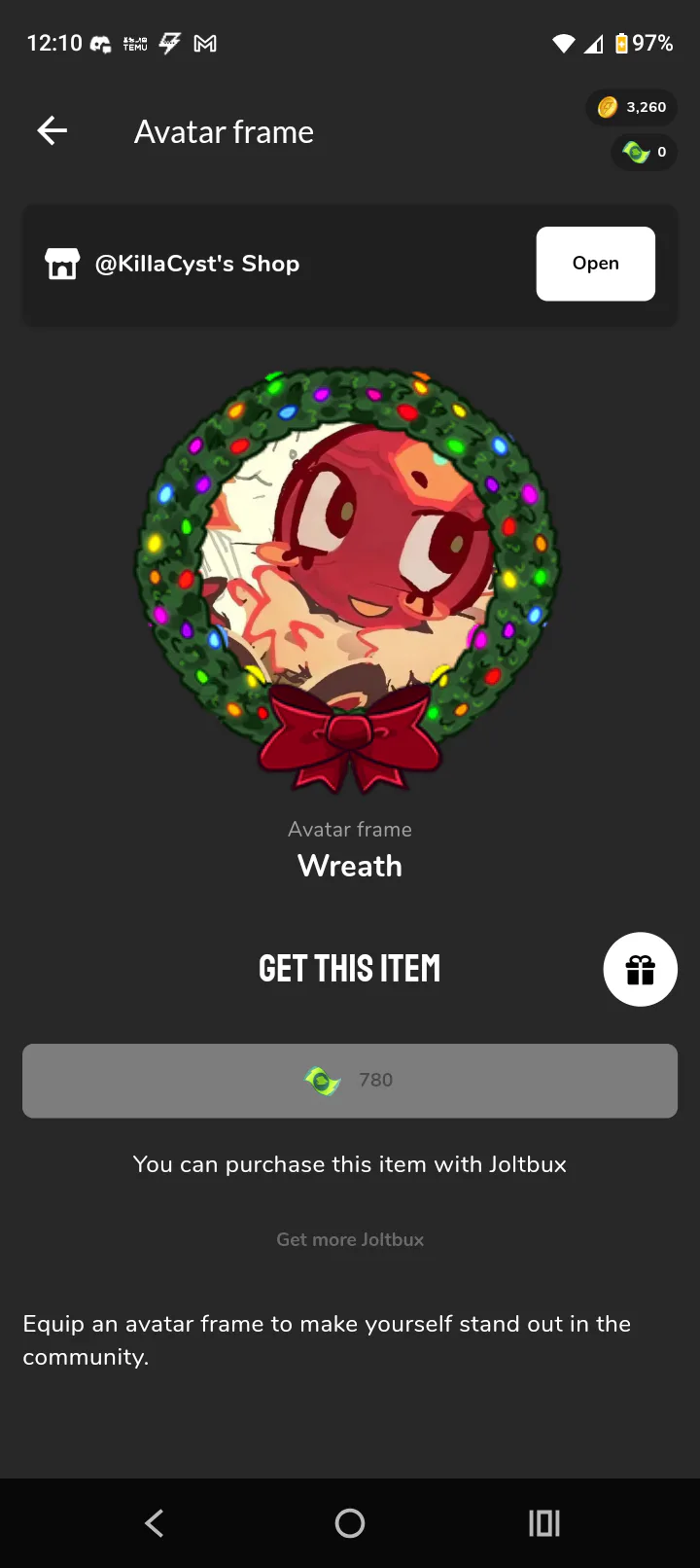Check the Joltbux balance chip
The image size is (700, 1568).
644,152
